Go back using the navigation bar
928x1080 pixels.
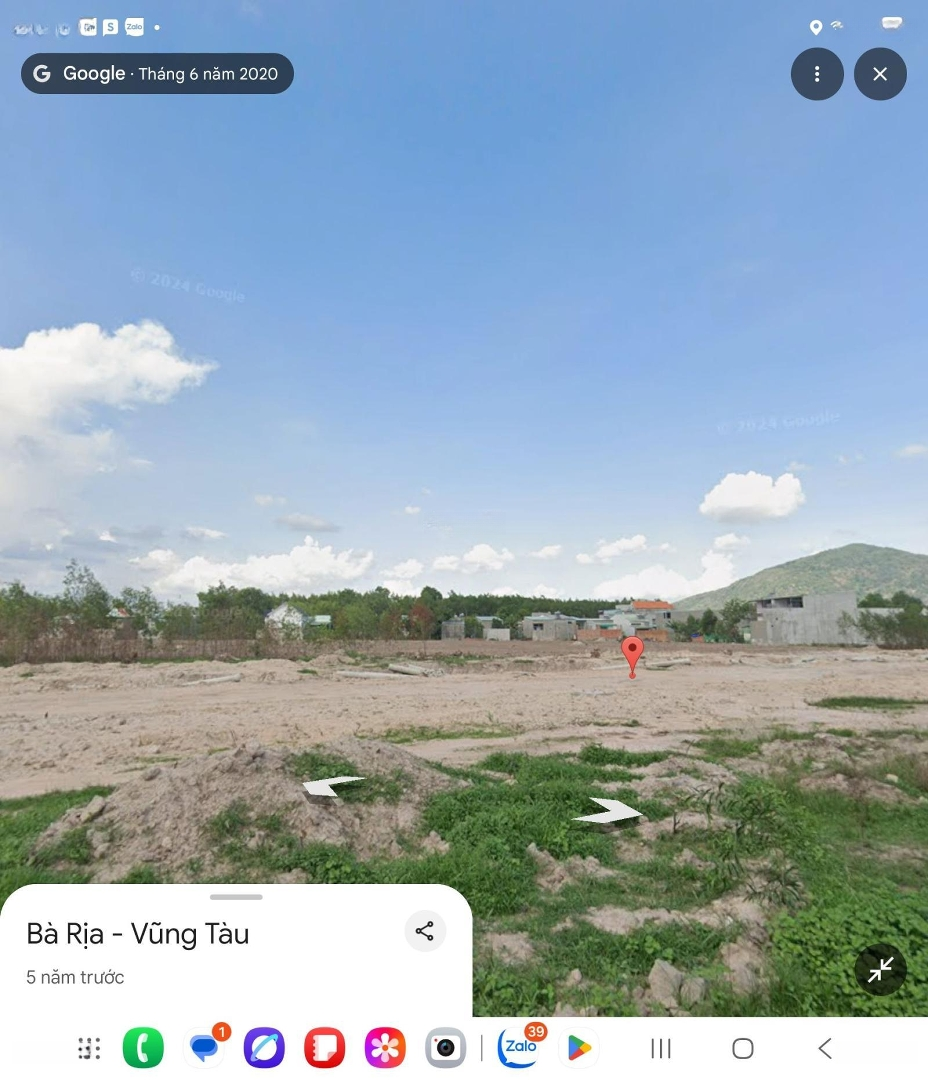[825, 1048]
